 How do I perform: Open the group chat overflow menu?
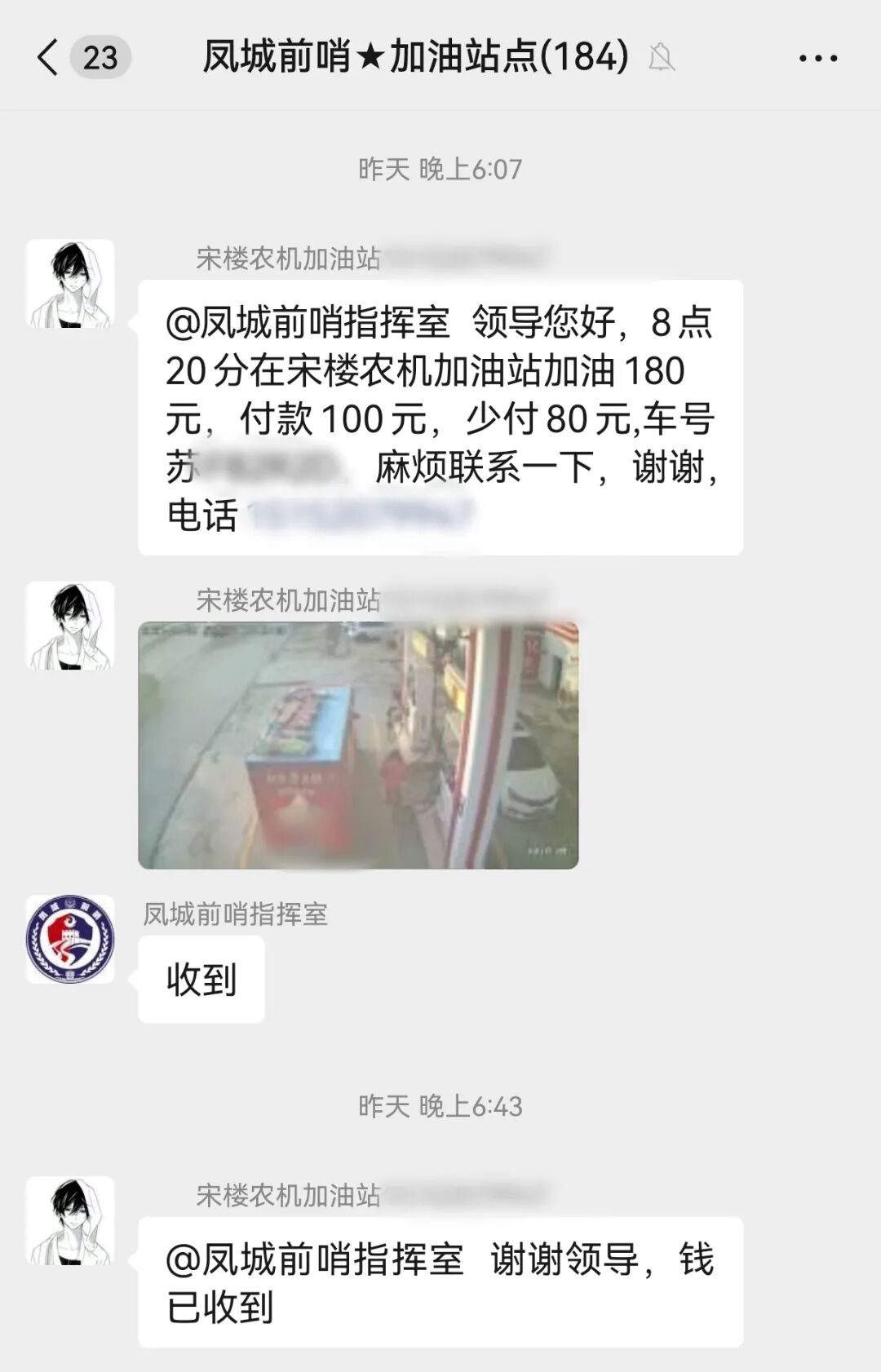pos(817,58)
